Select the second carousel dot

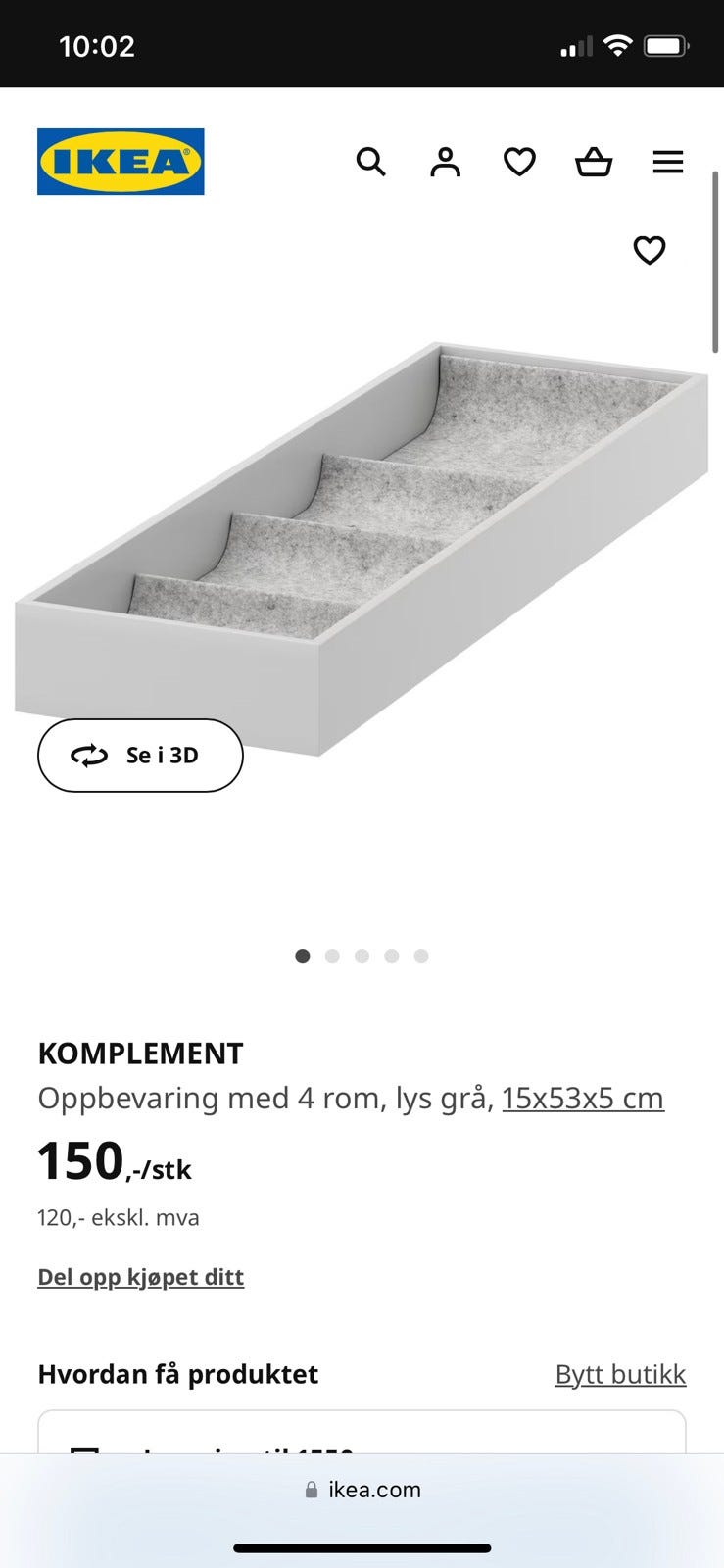[x=332, y=955]
